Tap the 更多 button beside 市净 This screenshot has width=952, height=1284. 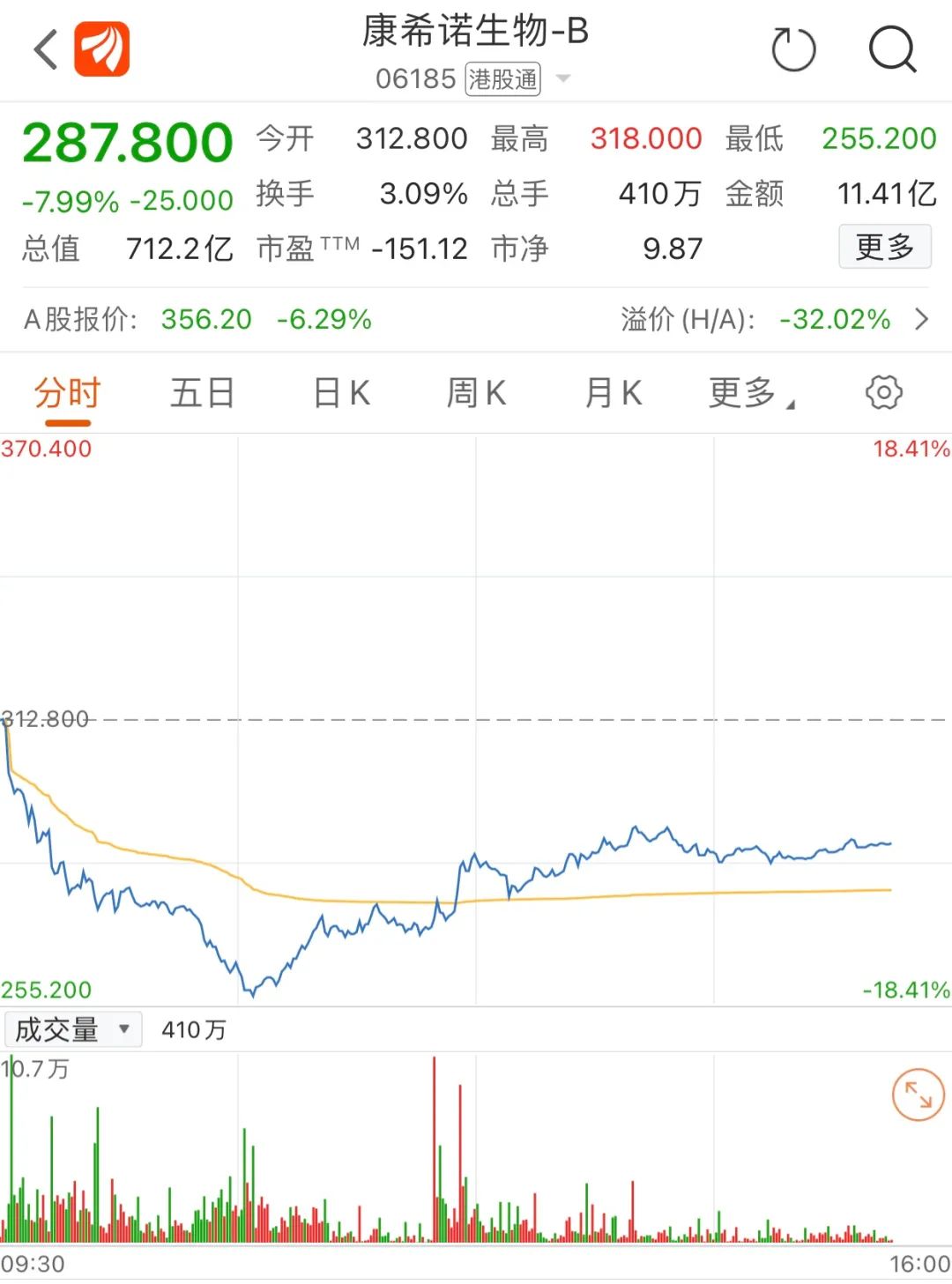(x=884, y=248)
